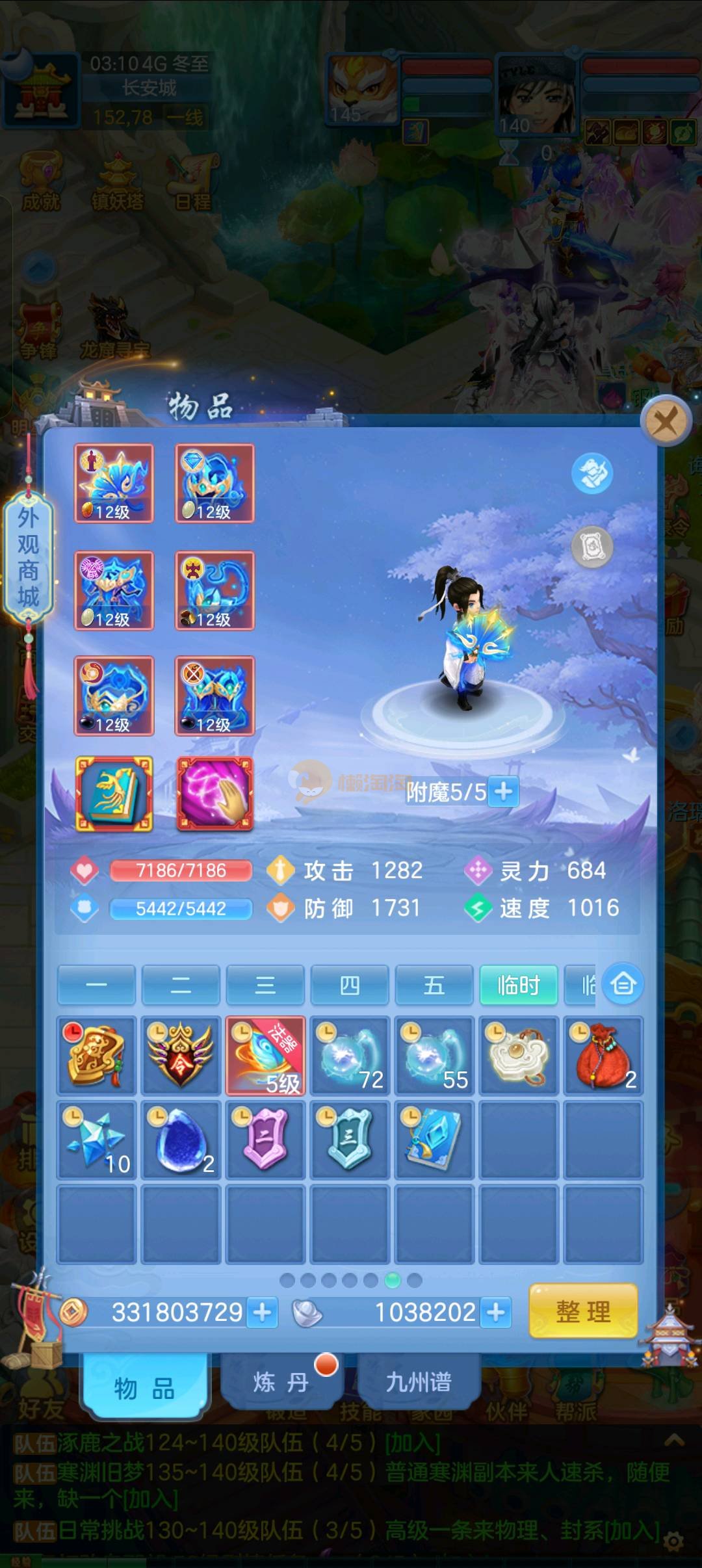Close the 物品 inventory panel
This screenshot has width=702, height=1568.
(x=665, y=423)
